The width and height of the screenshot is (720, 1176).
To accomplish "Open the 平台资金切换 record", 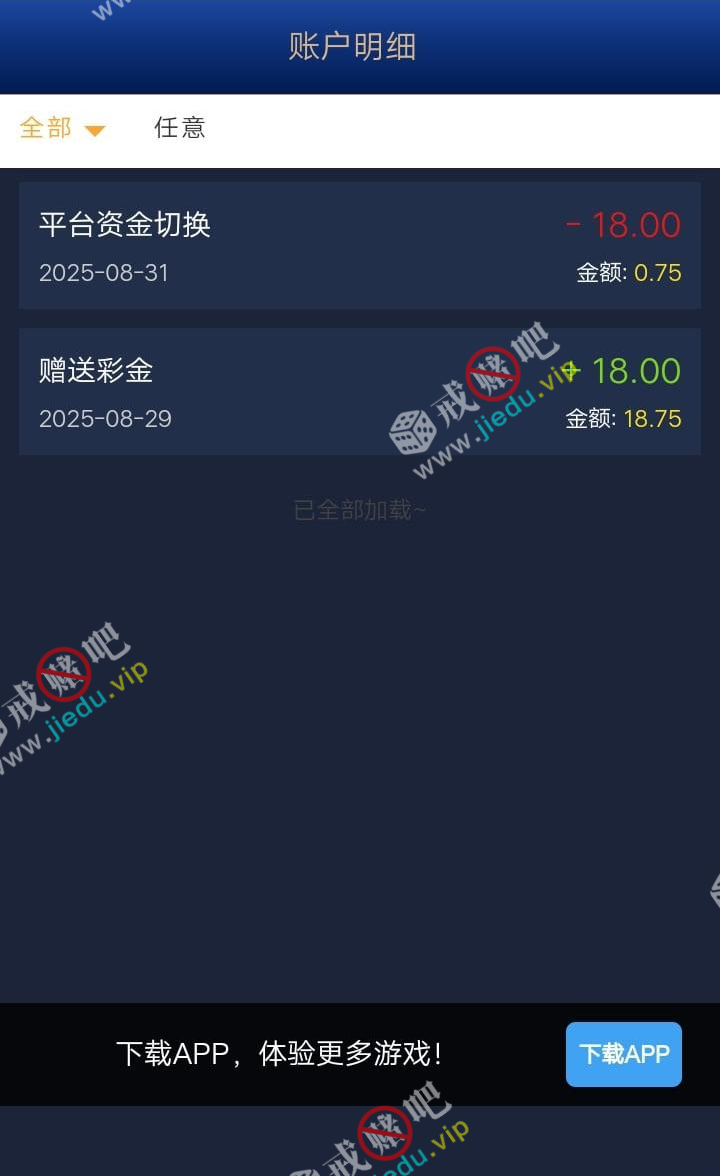I will coord(359,245).
